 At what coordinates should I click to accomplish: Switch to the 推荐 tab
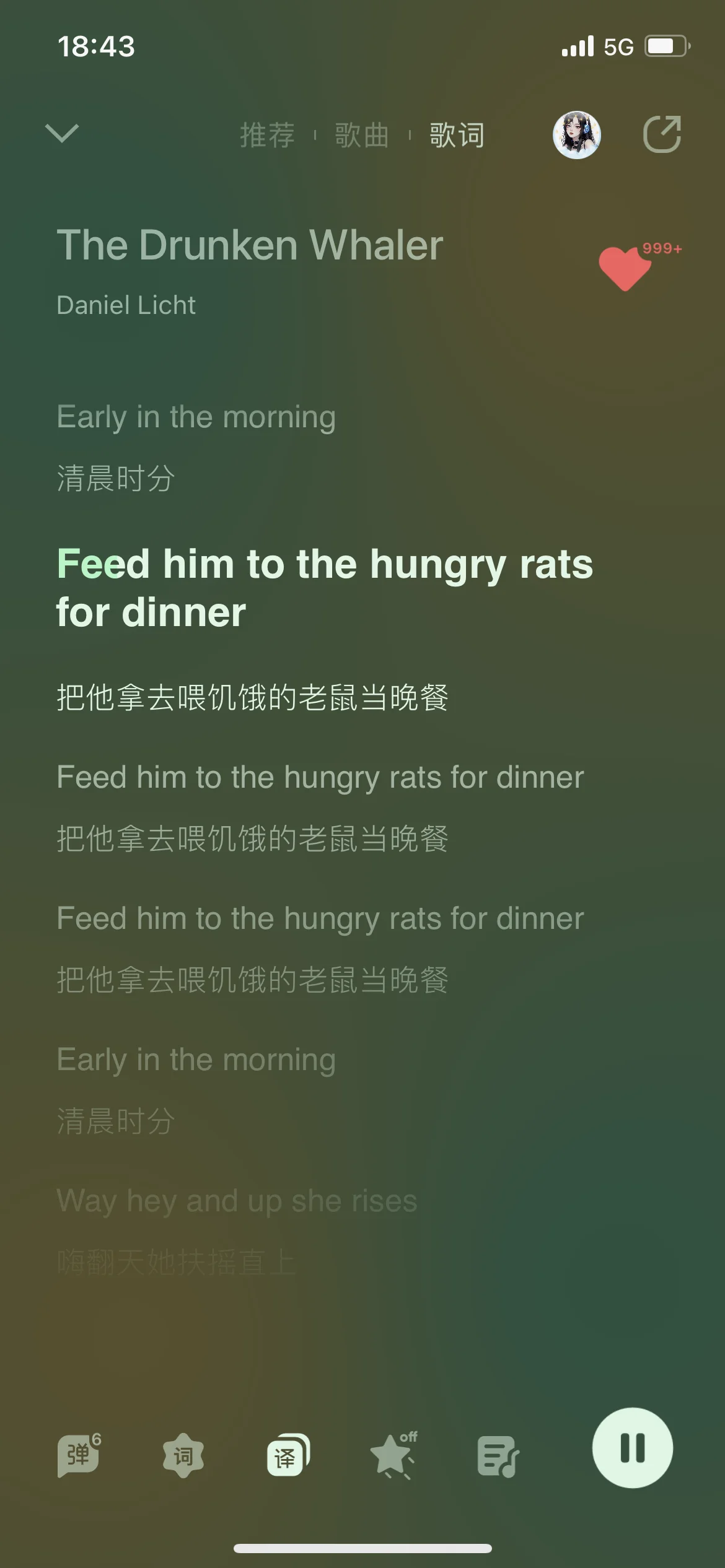267,135
